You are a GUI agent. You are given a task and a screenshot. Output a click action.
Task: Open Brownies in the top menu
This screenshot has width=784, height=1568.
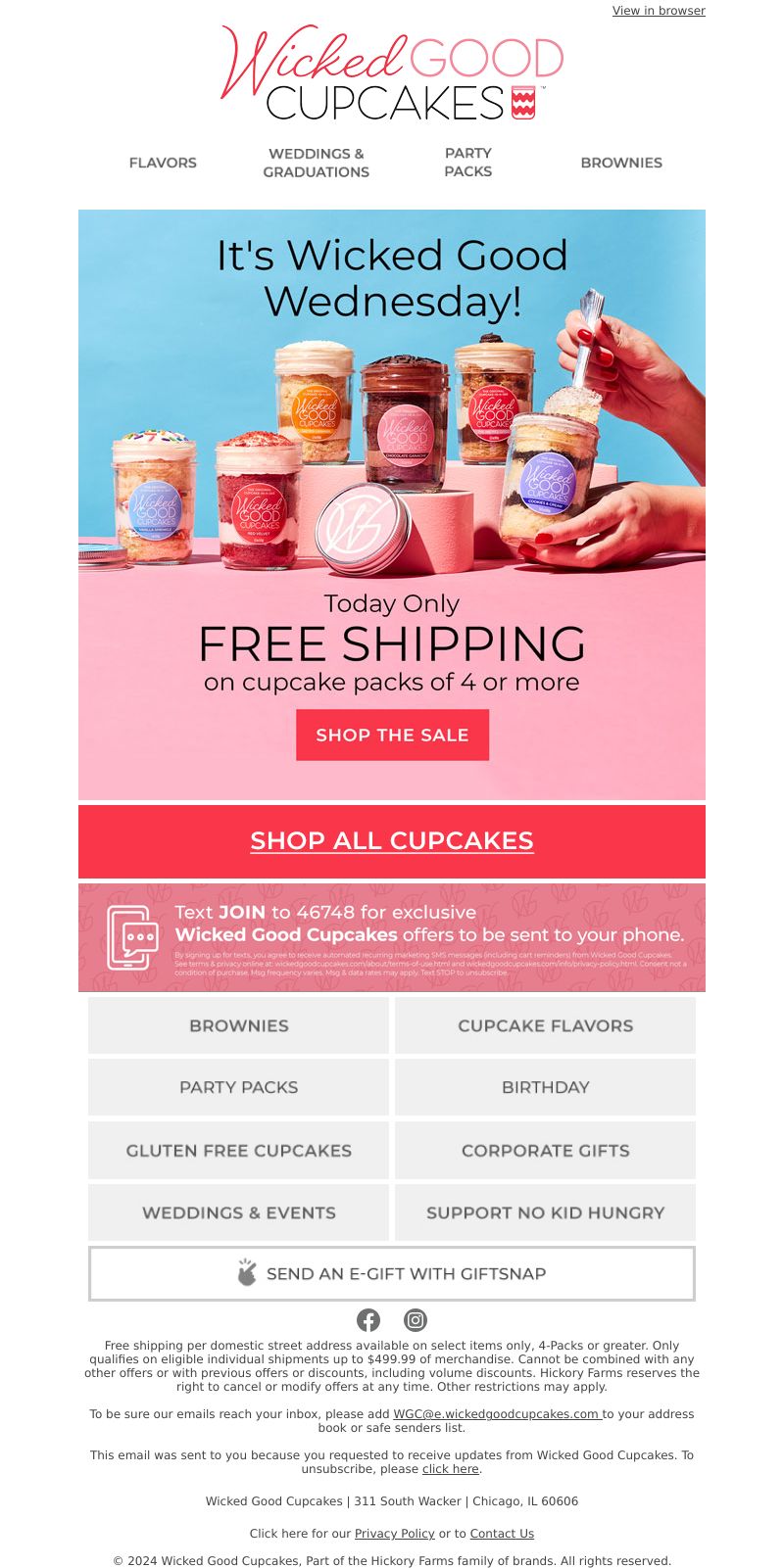pyautogui.click(x=621, y=163)
